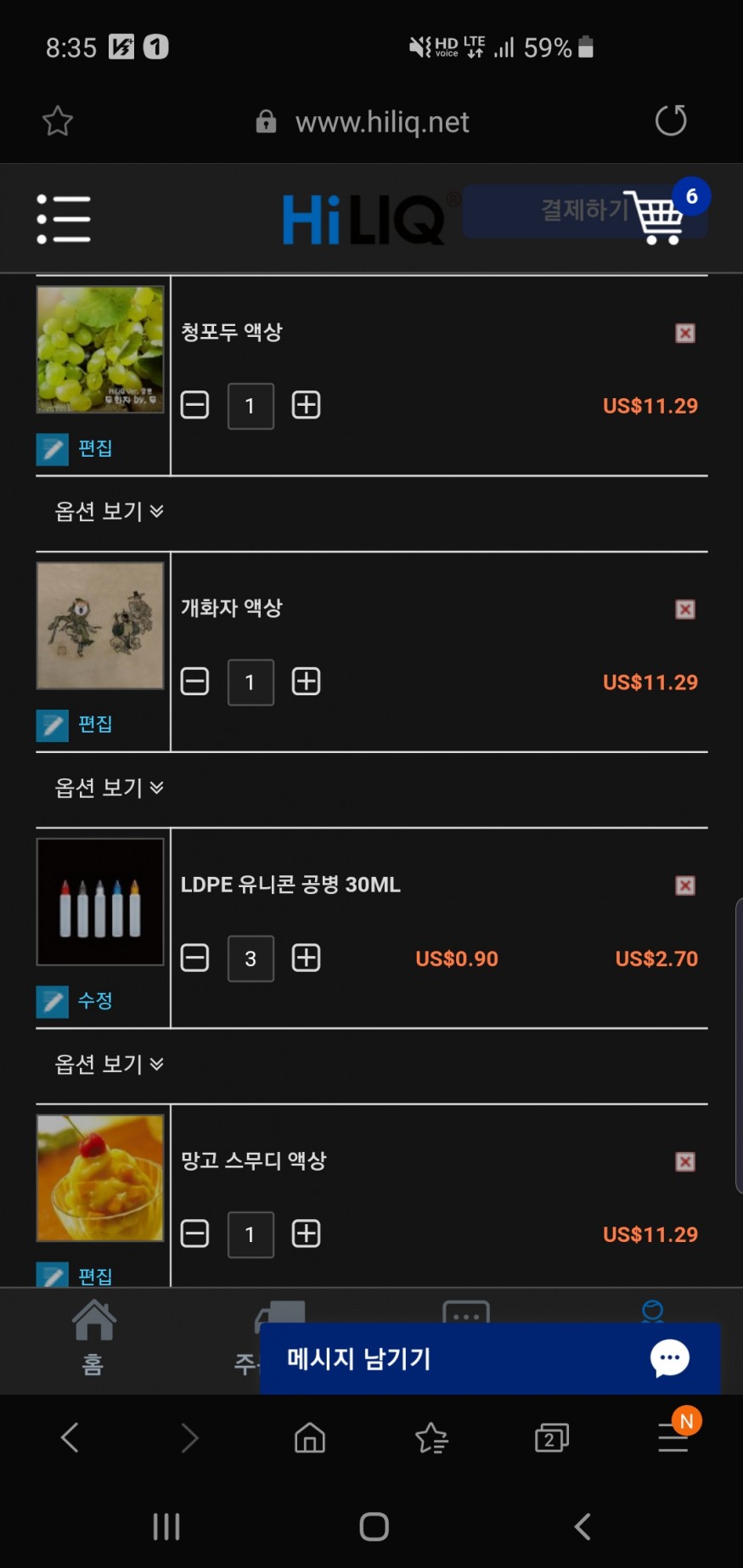Remove 청포도 액상 from the cart
The height and width of the screenshot is (1568, 743).
(685, 333)
